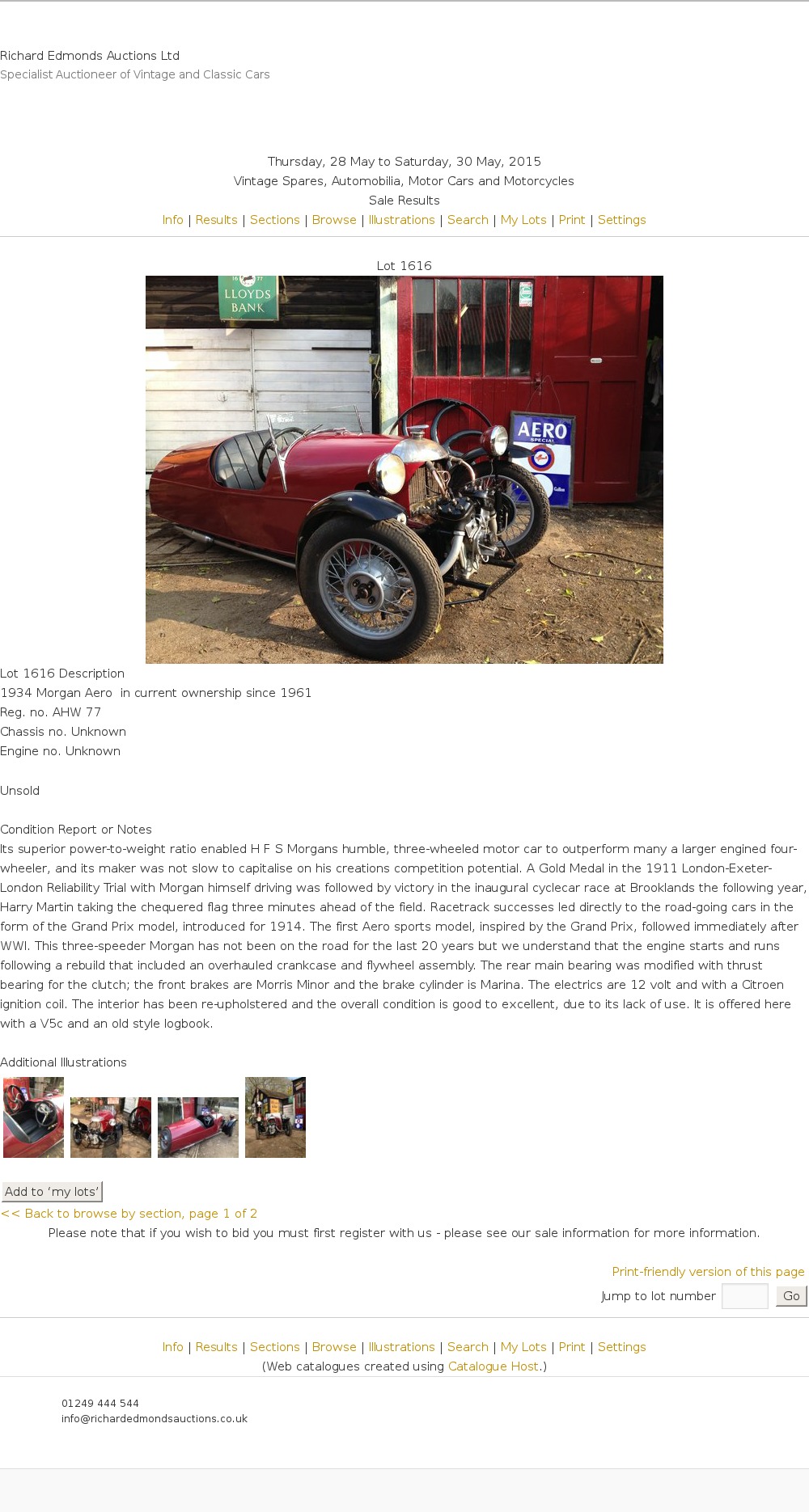The width and height of the screenshot is (809, 1512).
Task: Go to Sections in top menu
Action: pyautogui.click(x=274, y=220)
